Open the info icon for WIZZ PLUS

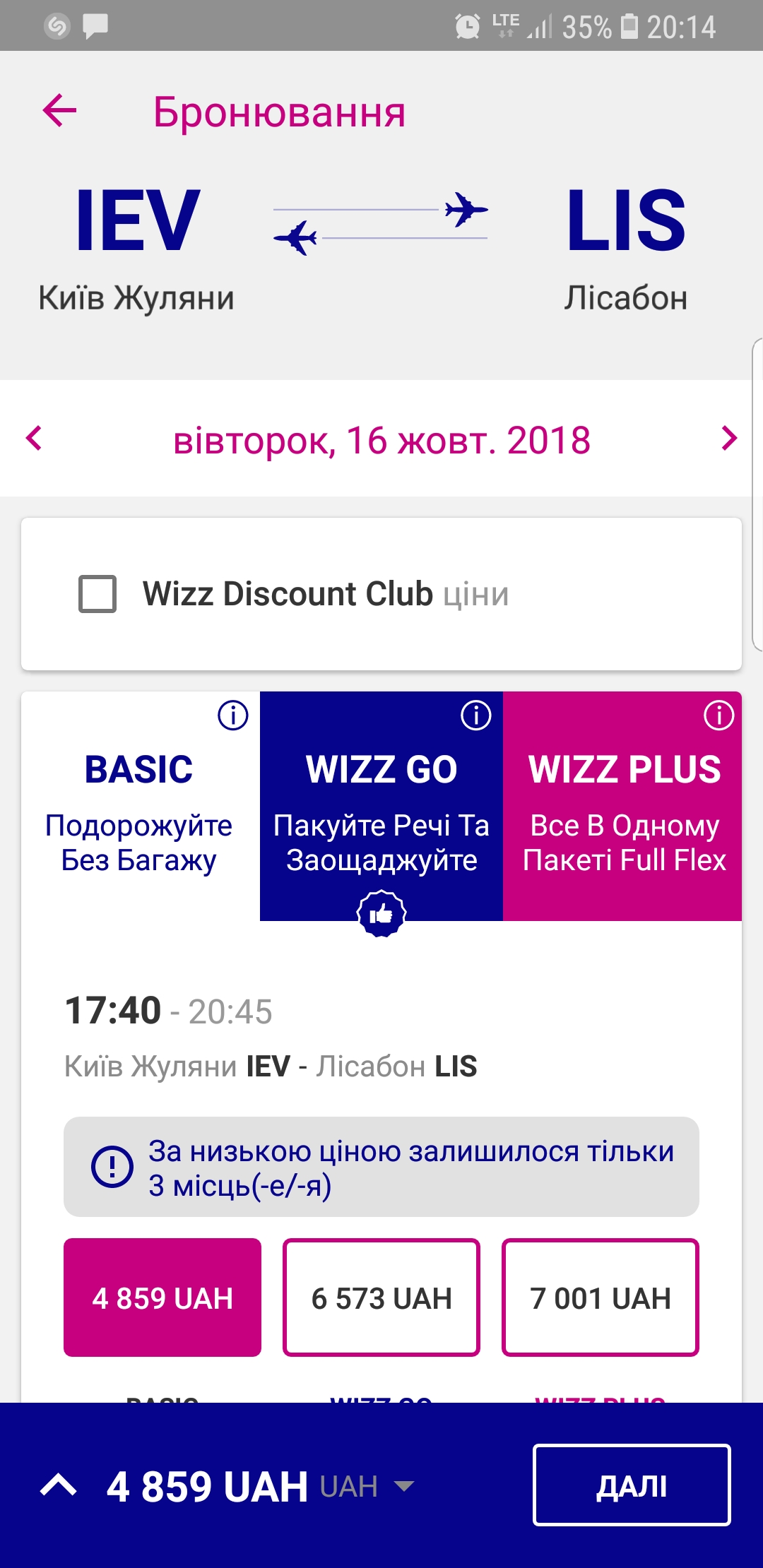point(718,715)
